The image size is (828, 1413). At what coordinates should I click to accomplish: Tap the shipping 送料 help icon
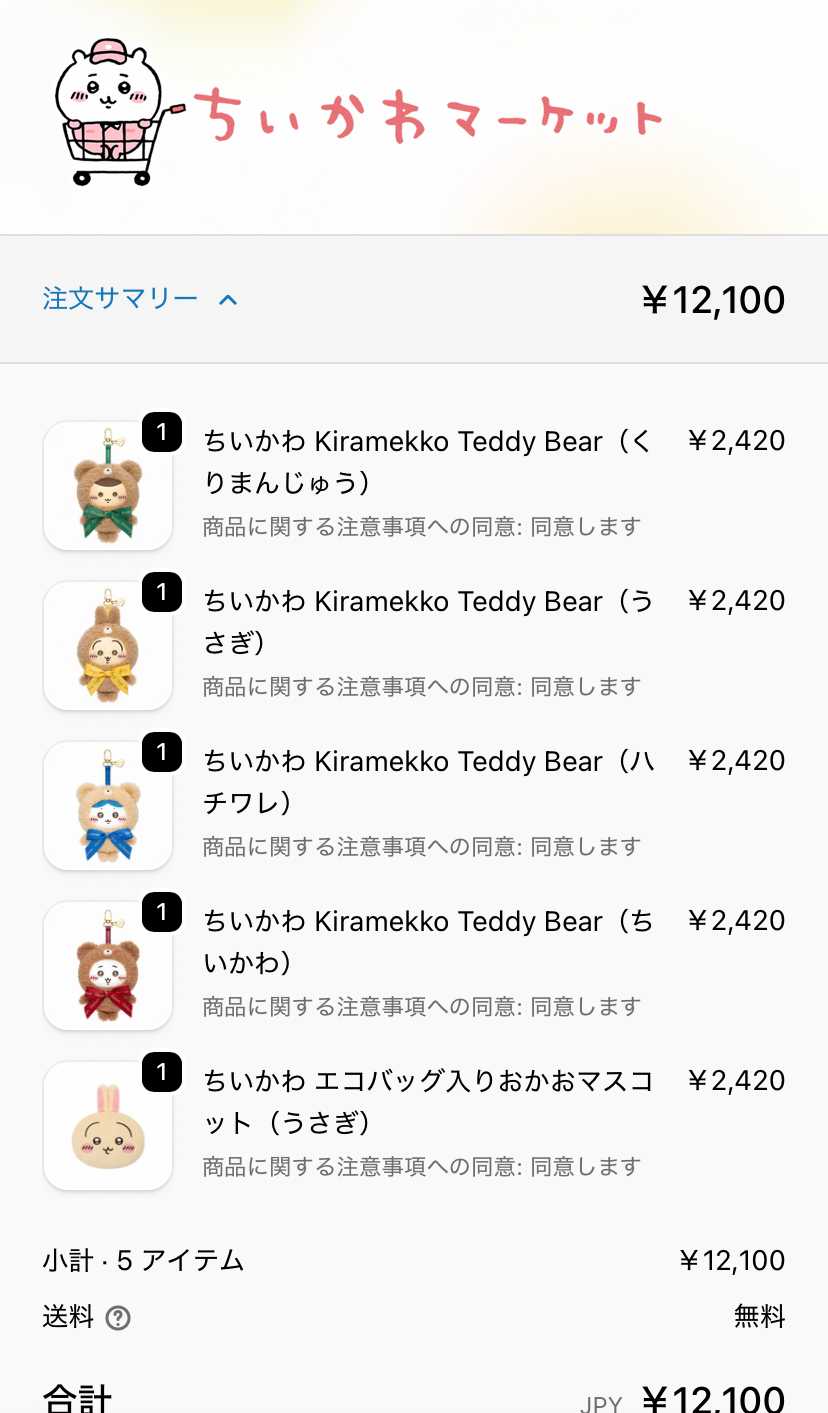point(118,1318)
